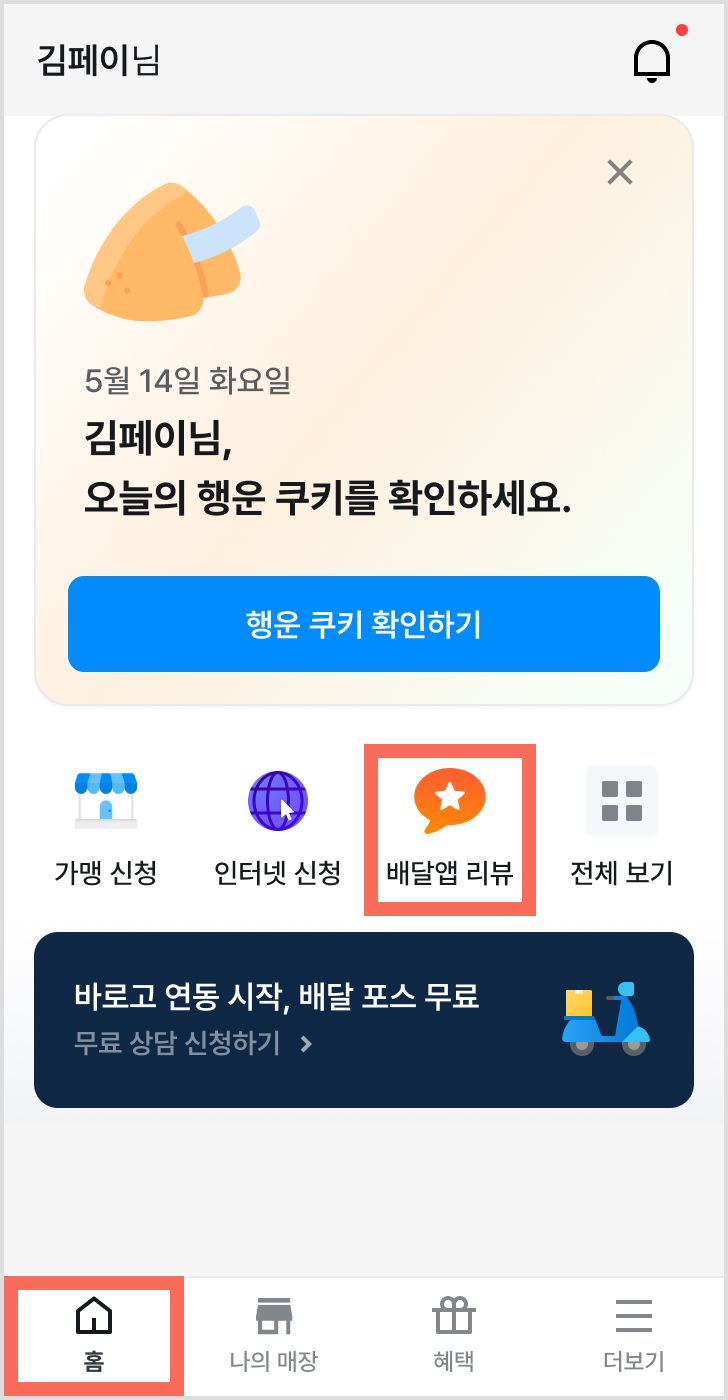Switch to the 혜택 tab
The width and height of the screenshot is (728, 1400).
click(453, 1334)
